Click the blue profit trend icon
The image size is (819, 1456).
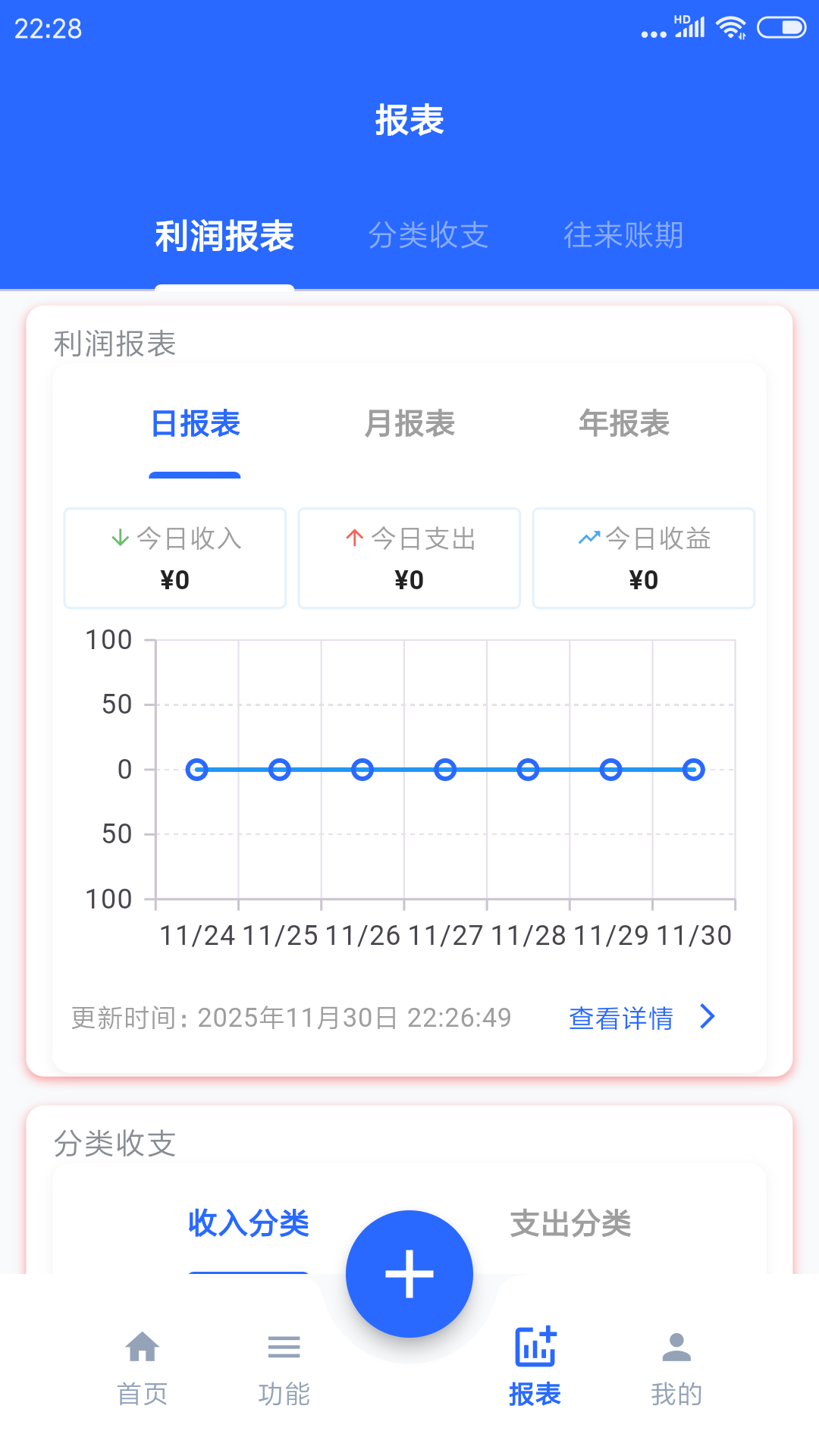(589, 538)
